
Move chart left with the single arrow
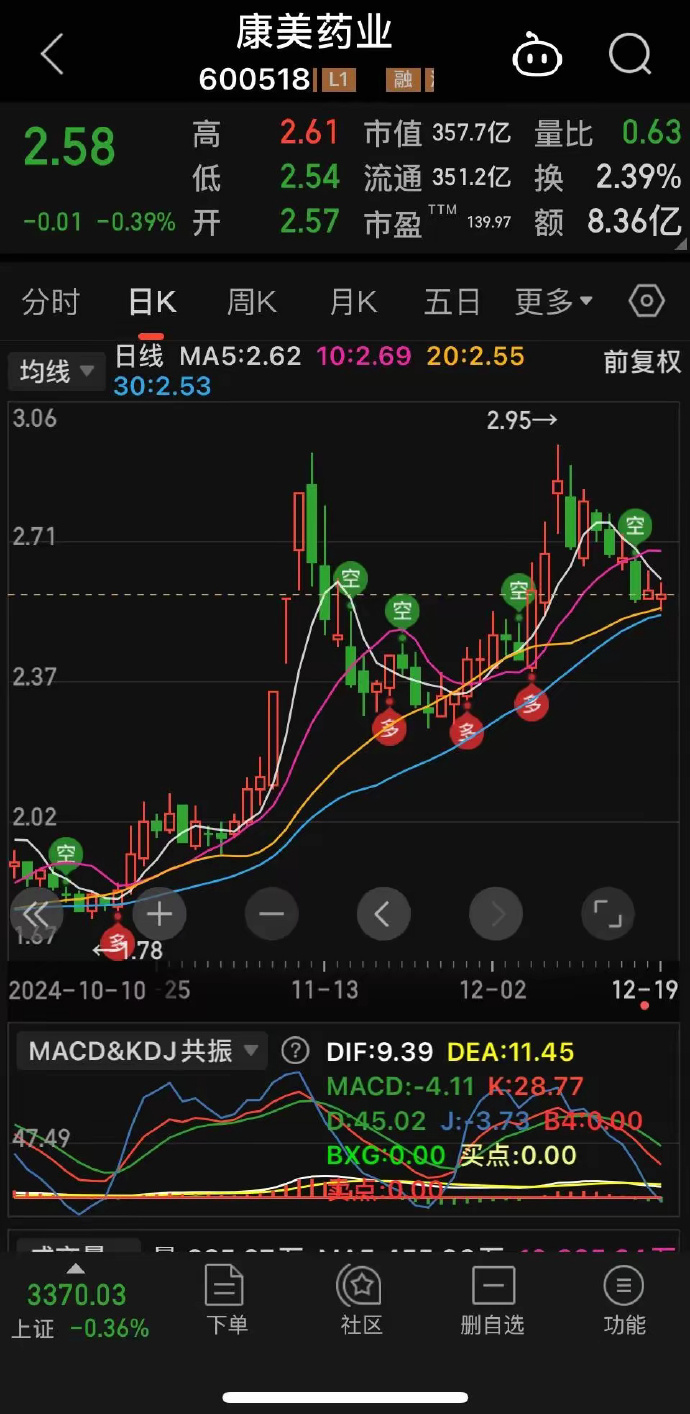point(384,913)
